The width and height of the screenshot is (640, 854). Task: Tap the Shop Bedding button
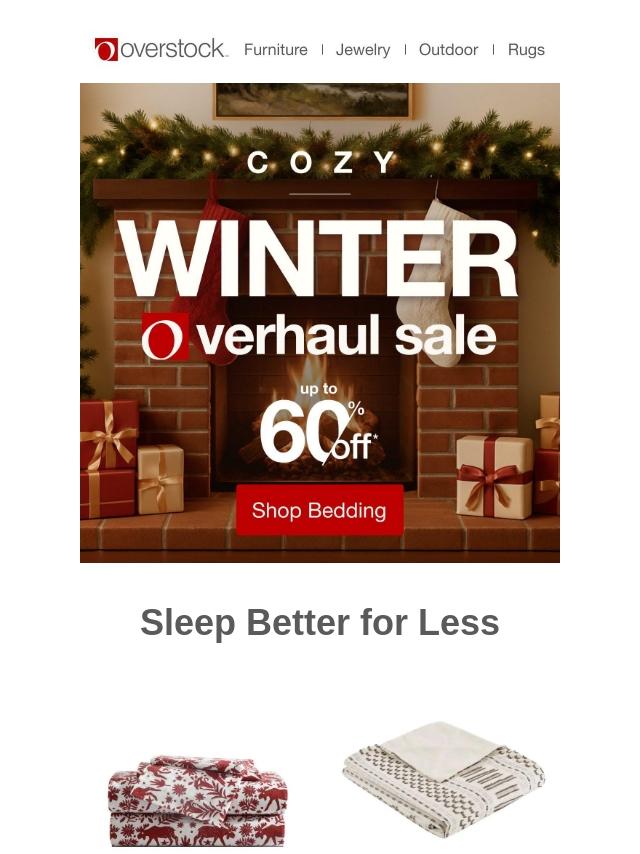319,510
